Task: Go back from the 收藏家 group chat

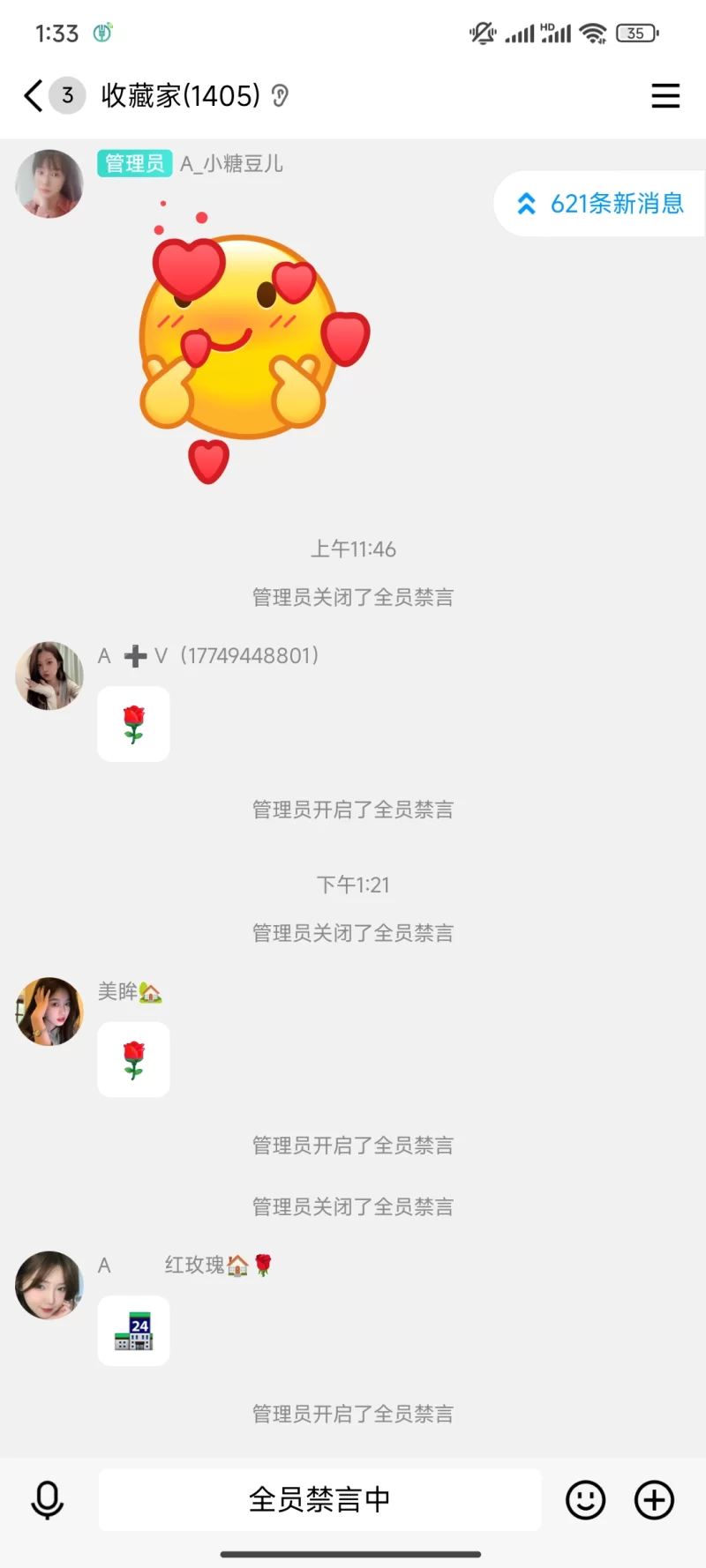Action: click(x=34, y=95)
